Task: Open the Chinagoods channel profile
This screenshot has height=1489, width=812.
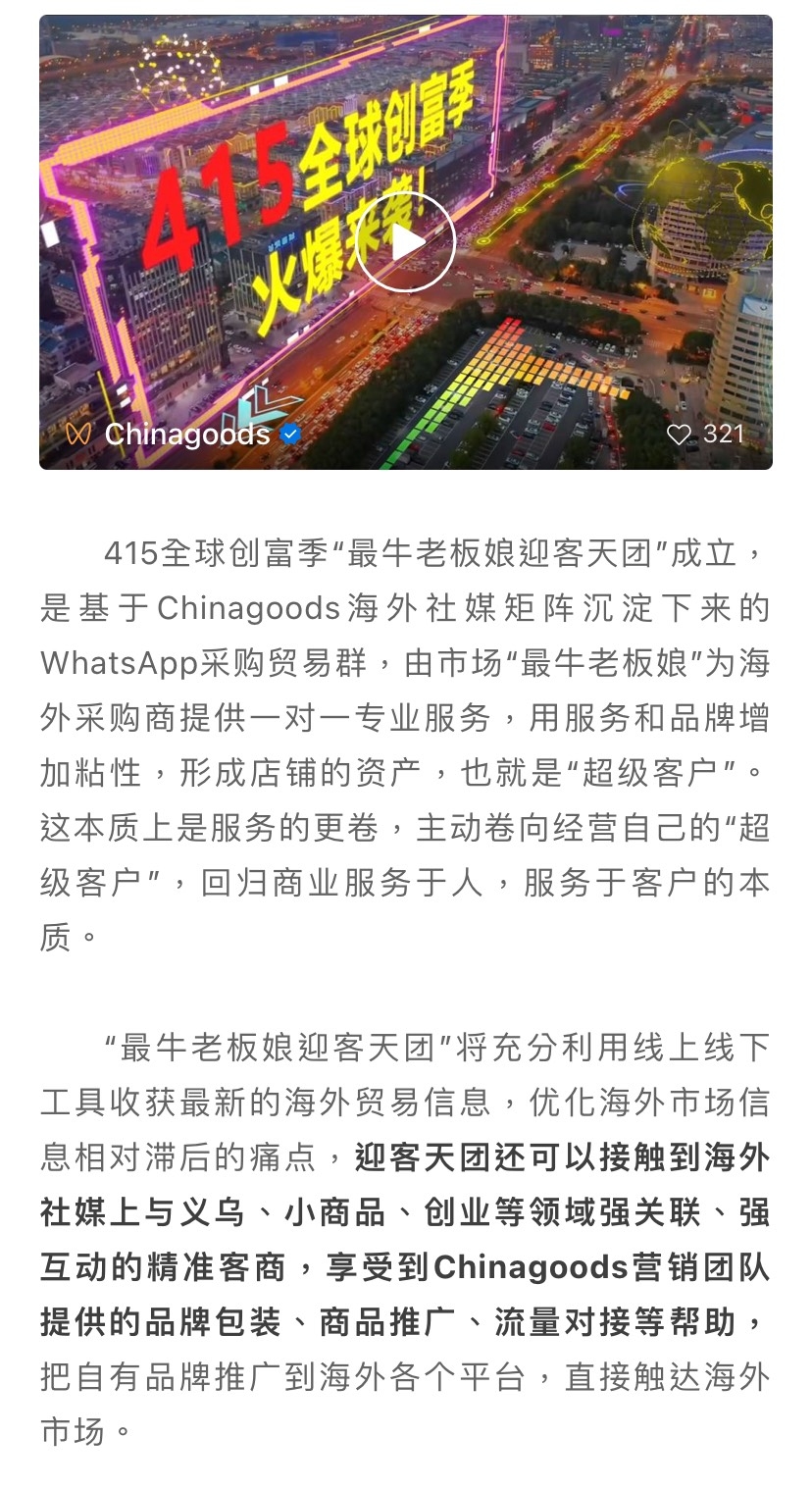Action: click(x=186, y=434)
